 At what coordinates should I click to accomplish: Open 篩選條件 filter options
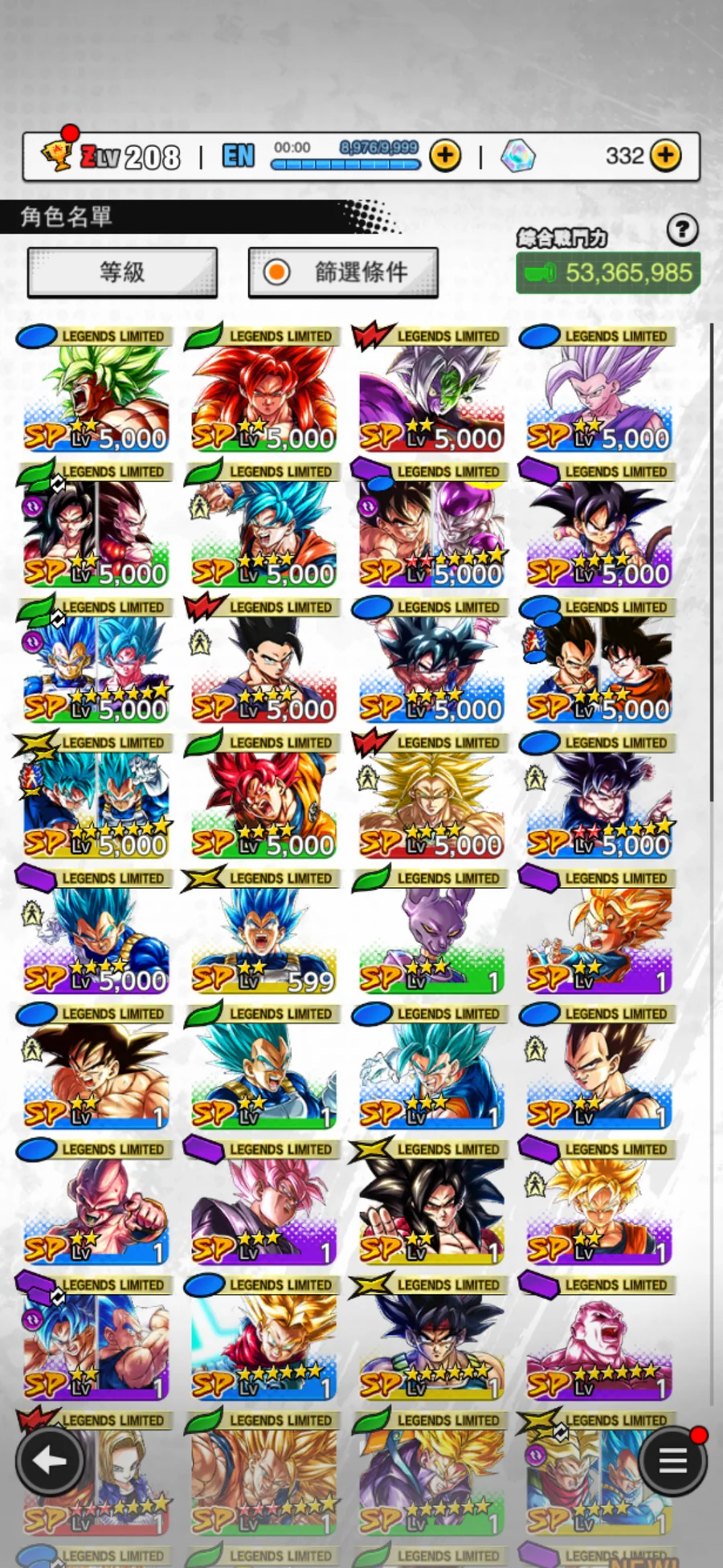(343, 272)
